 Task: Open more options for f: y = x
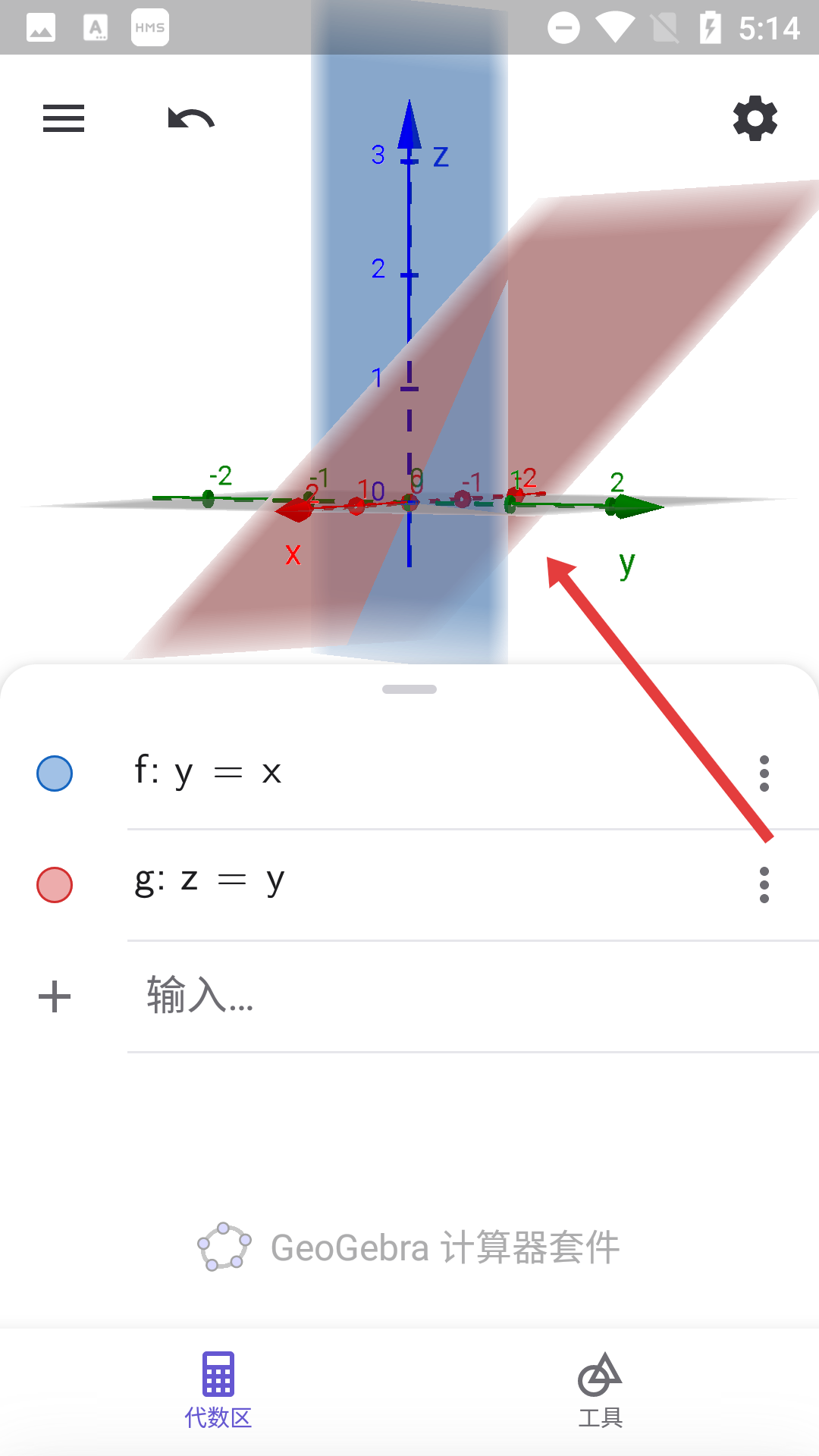click(x=764, y=773)
